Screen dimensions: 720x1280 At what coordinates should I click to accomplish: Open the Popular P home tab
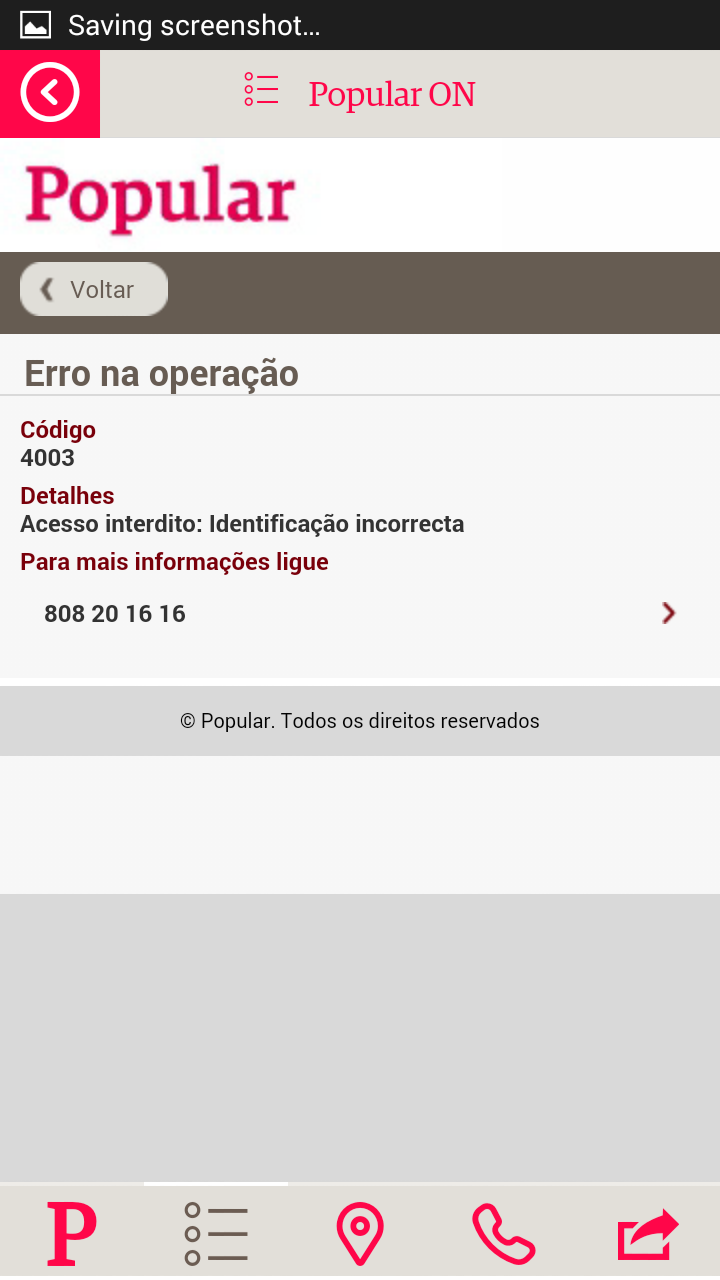click(72, 1234)
